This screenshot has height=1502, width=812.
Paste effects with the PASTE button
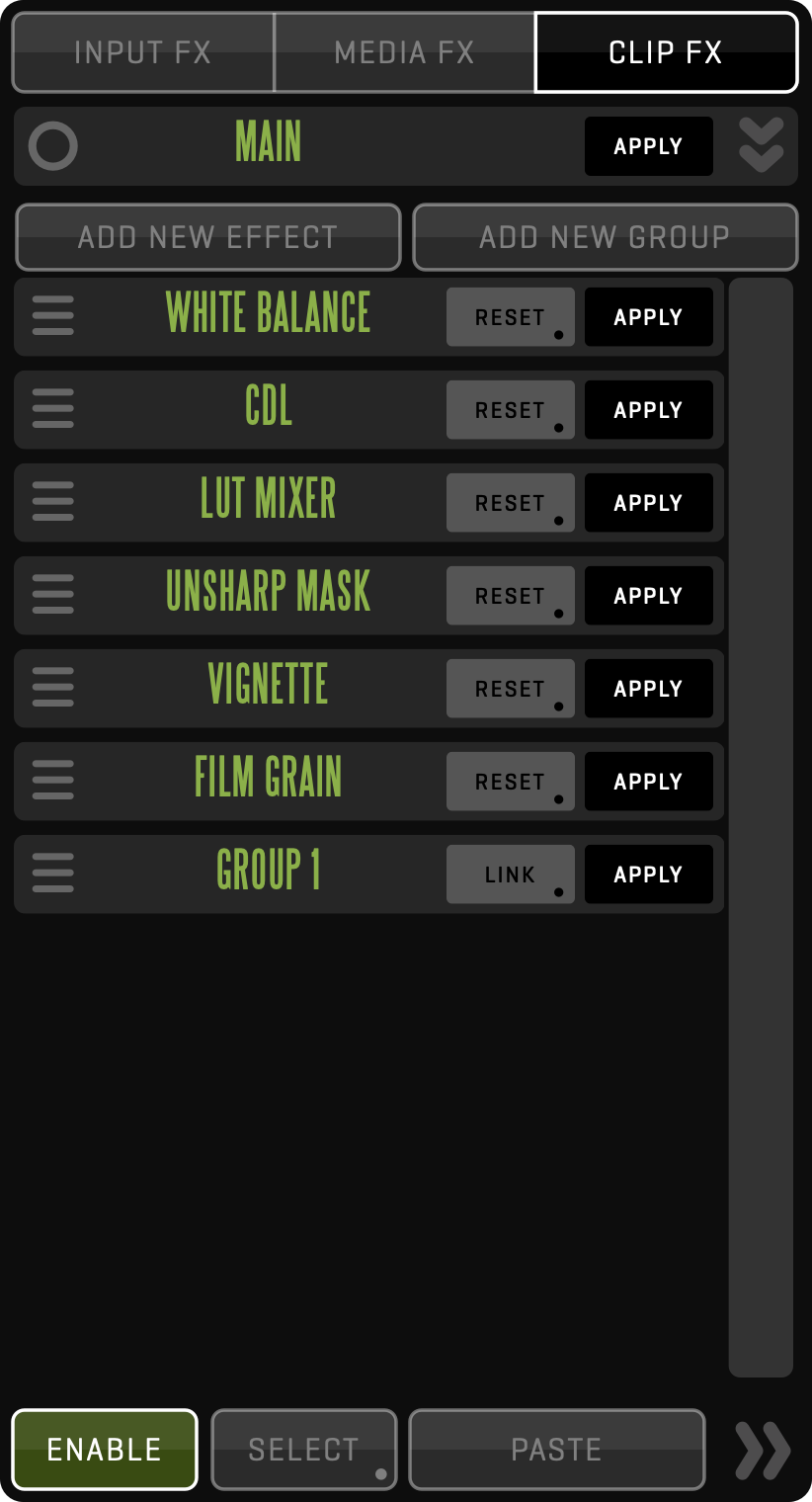point(556,1450)
